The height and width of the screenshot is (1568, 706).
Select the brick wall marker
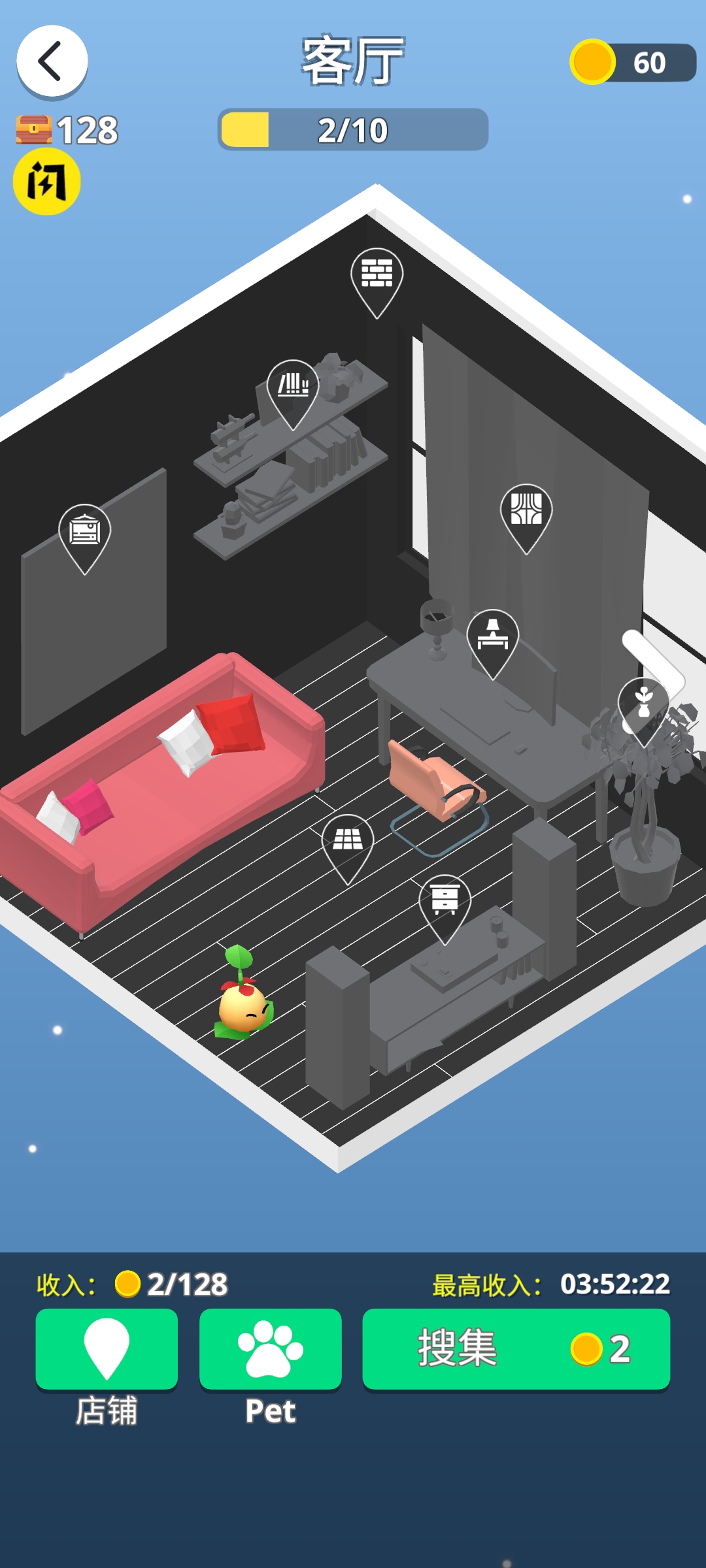point(377,275)
